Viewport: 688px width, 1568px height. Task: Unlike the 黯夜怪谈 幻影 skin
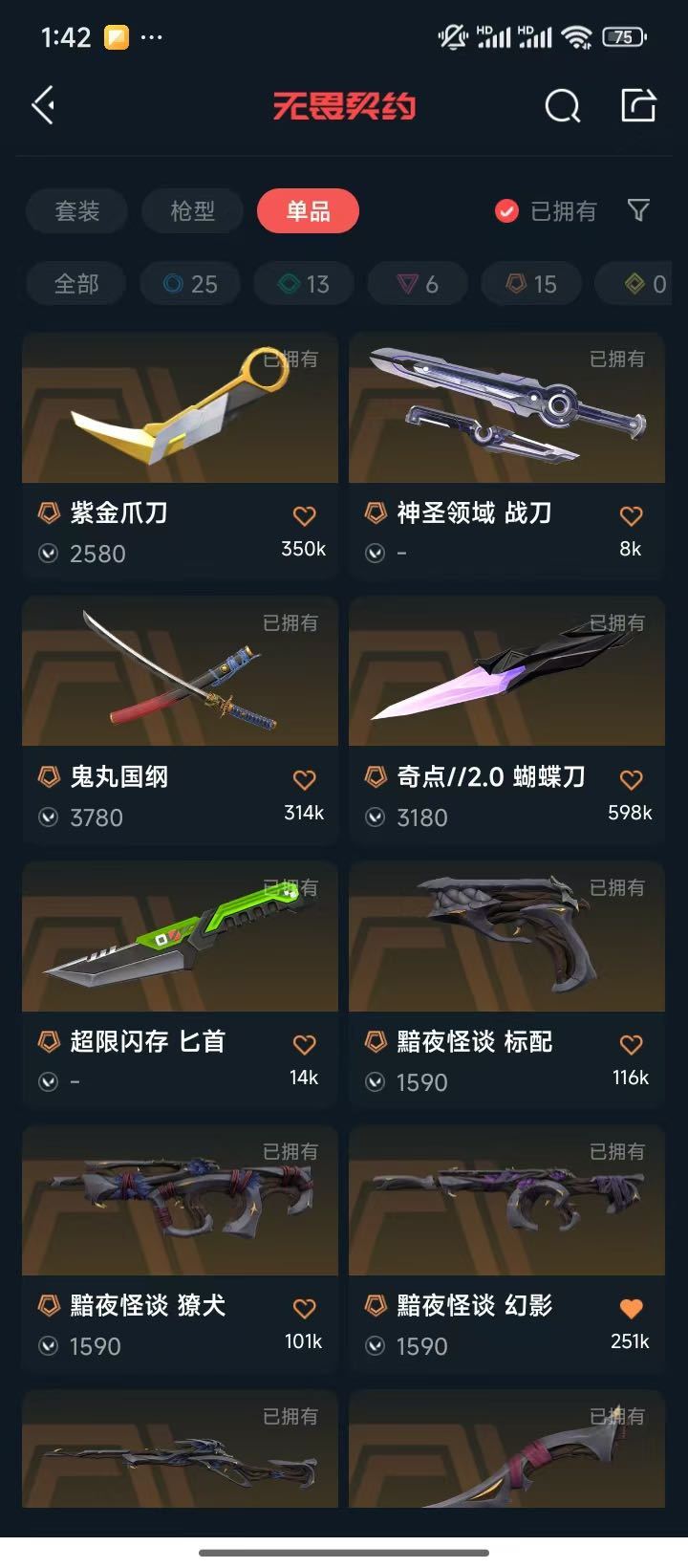[631, 1309]
